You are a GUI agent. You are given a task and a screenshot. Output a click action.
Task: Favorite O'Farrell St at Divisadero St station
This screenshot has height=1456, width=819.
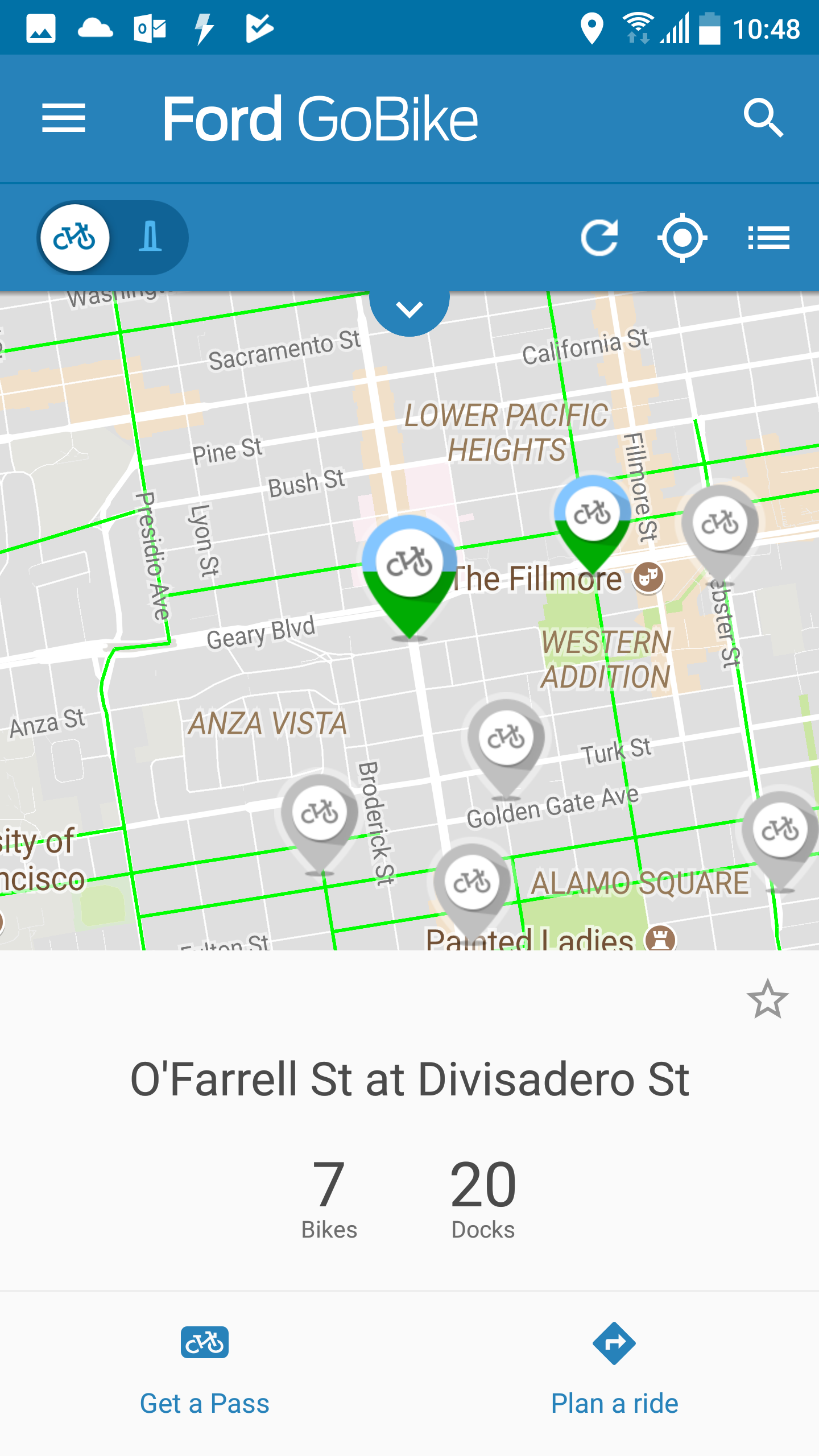coord(767,999)
